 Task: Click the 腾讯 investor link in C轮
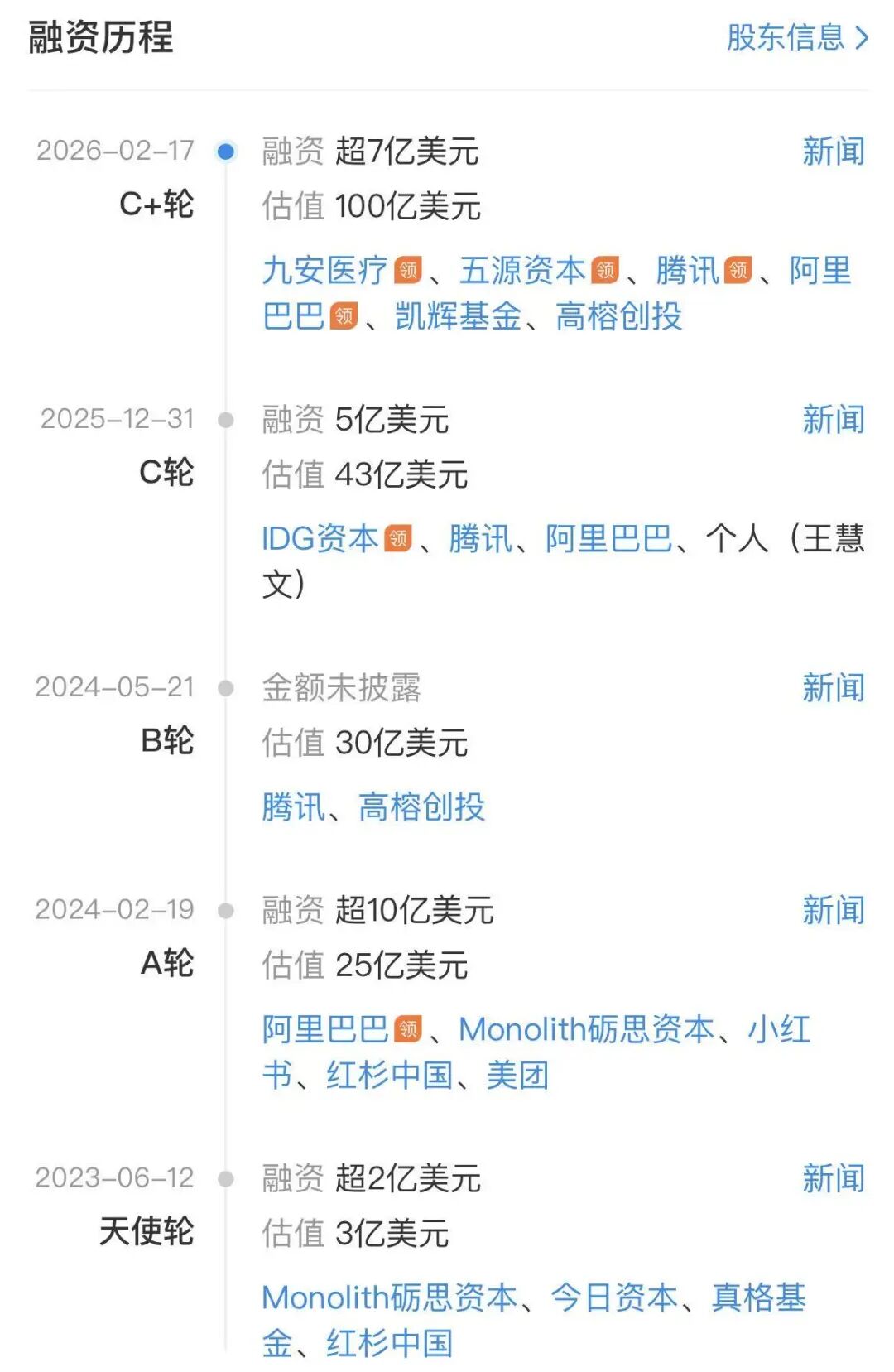[x=477, y=538]
